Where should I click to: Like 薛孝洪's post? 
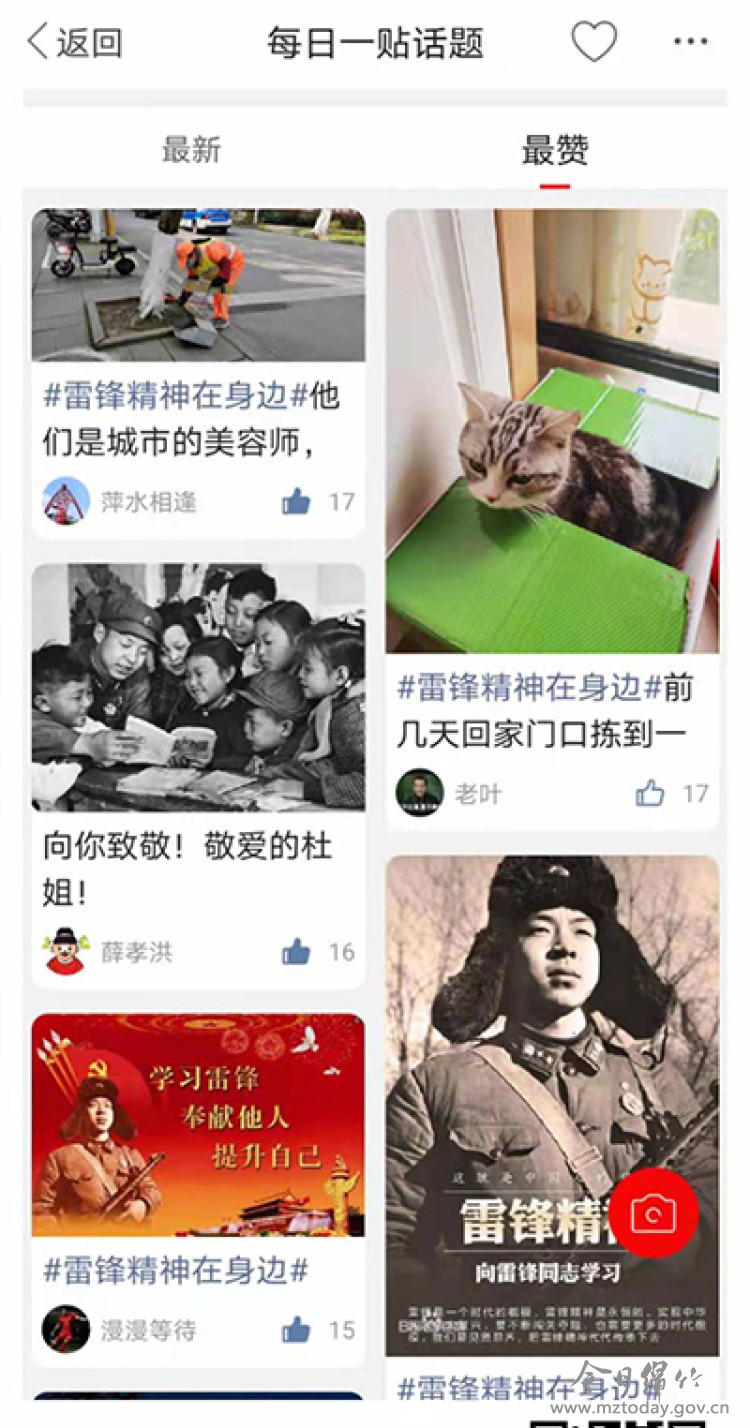coord(296,951)
